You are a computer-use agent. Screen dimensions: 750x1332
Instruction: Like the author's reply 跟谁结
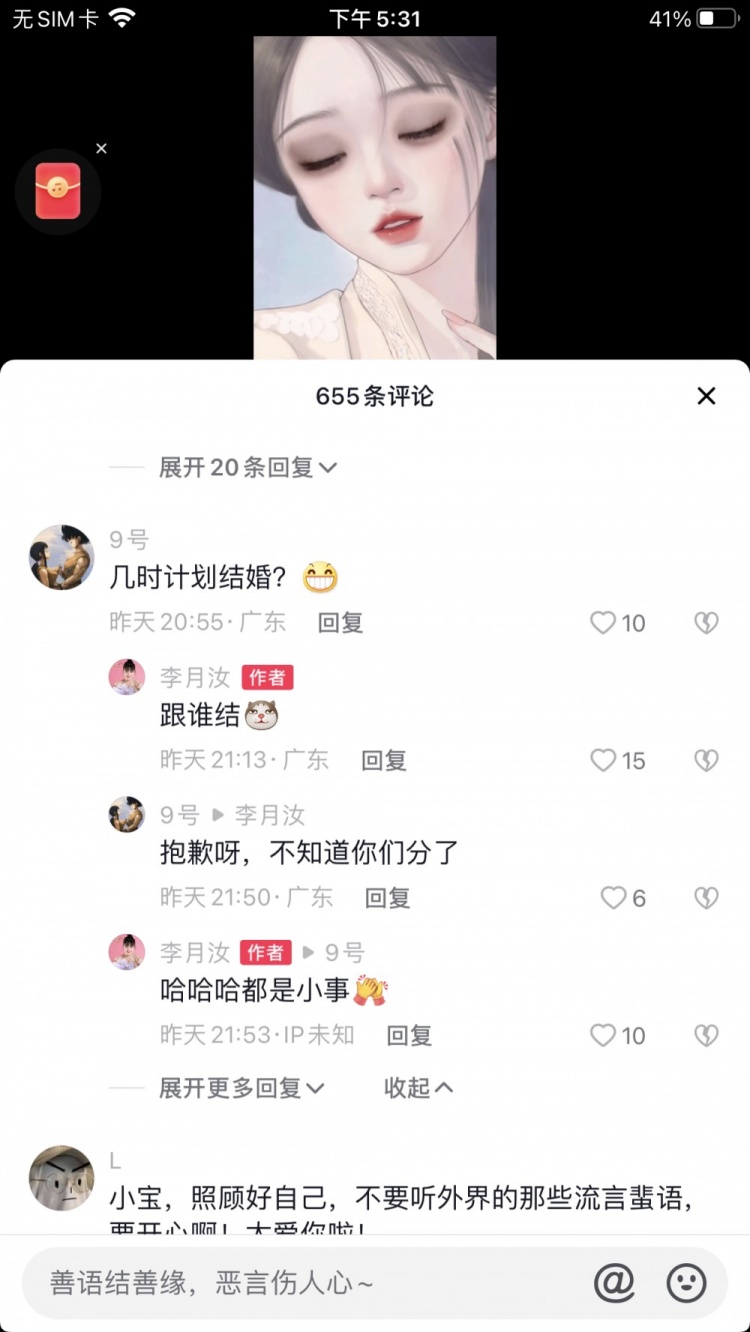pyautogui.click(x=603, y=761)
